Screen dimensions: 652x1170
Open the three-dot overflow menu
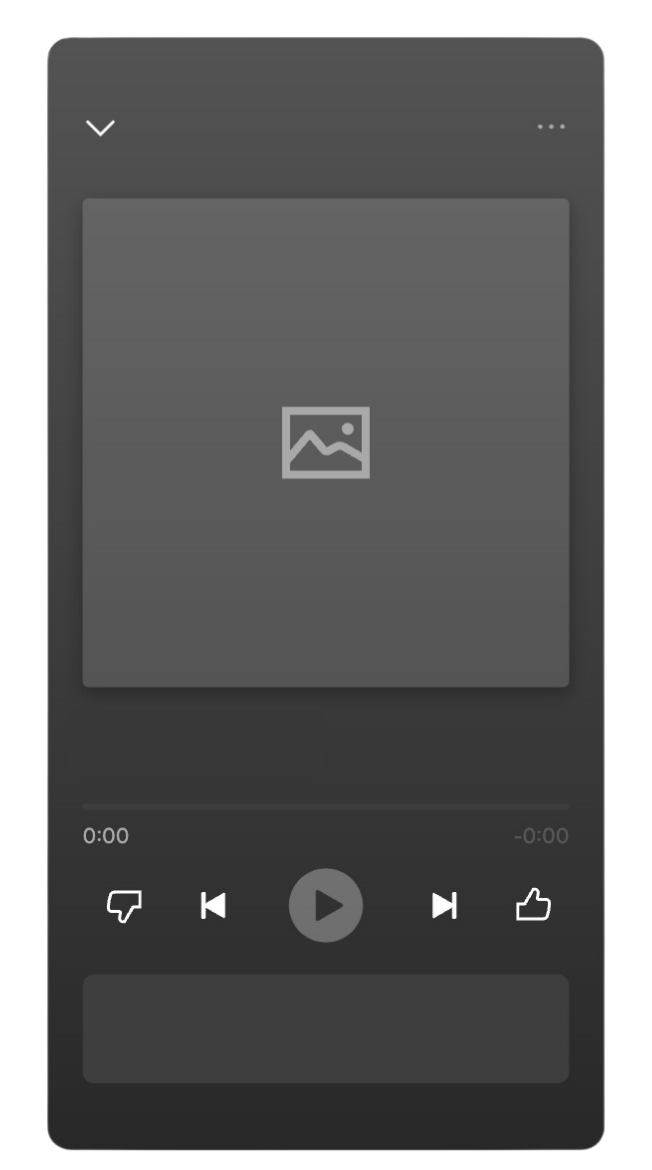point(551,127)
